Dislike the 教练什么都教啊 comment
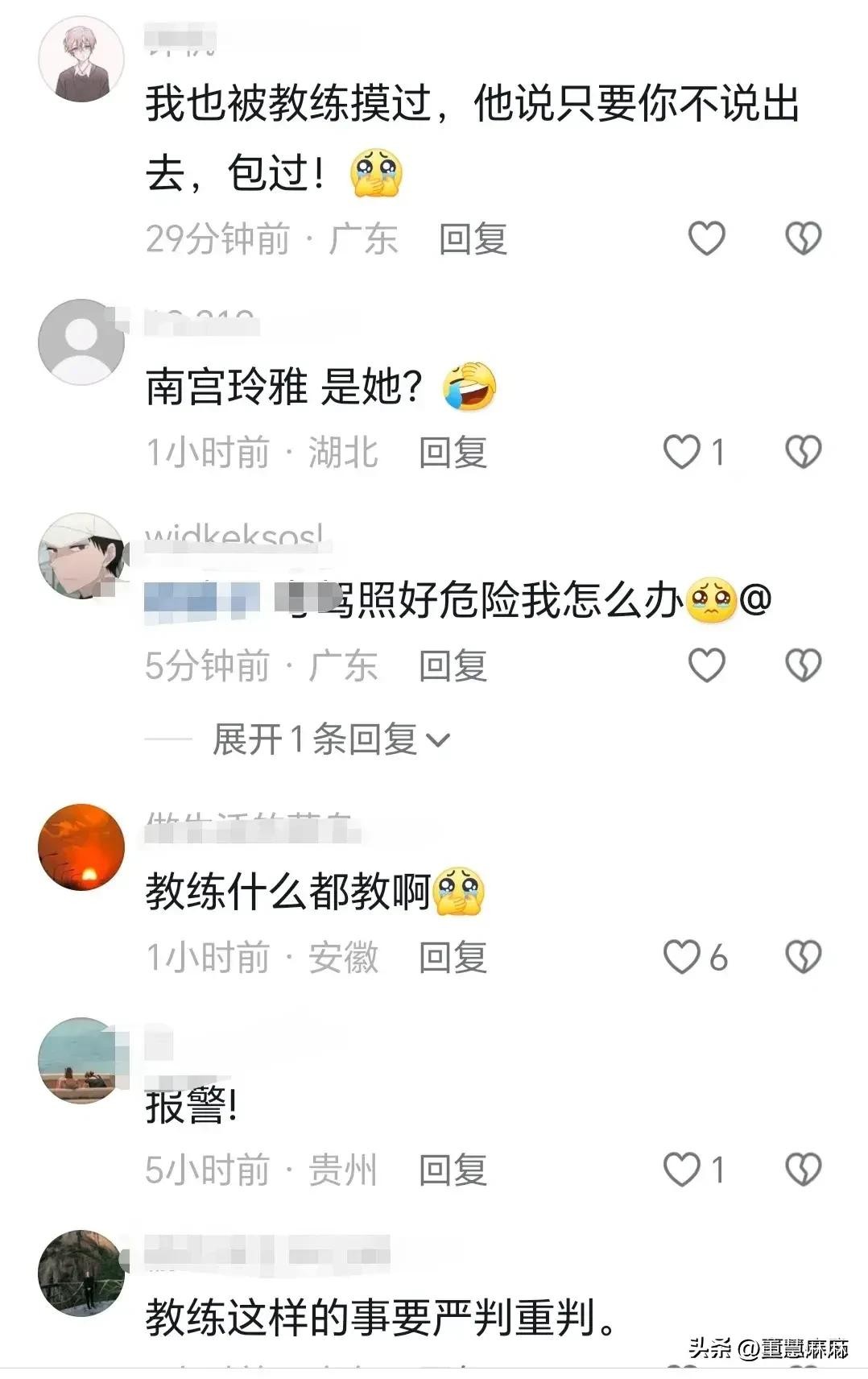868x1379 pixels. point(803,957)
